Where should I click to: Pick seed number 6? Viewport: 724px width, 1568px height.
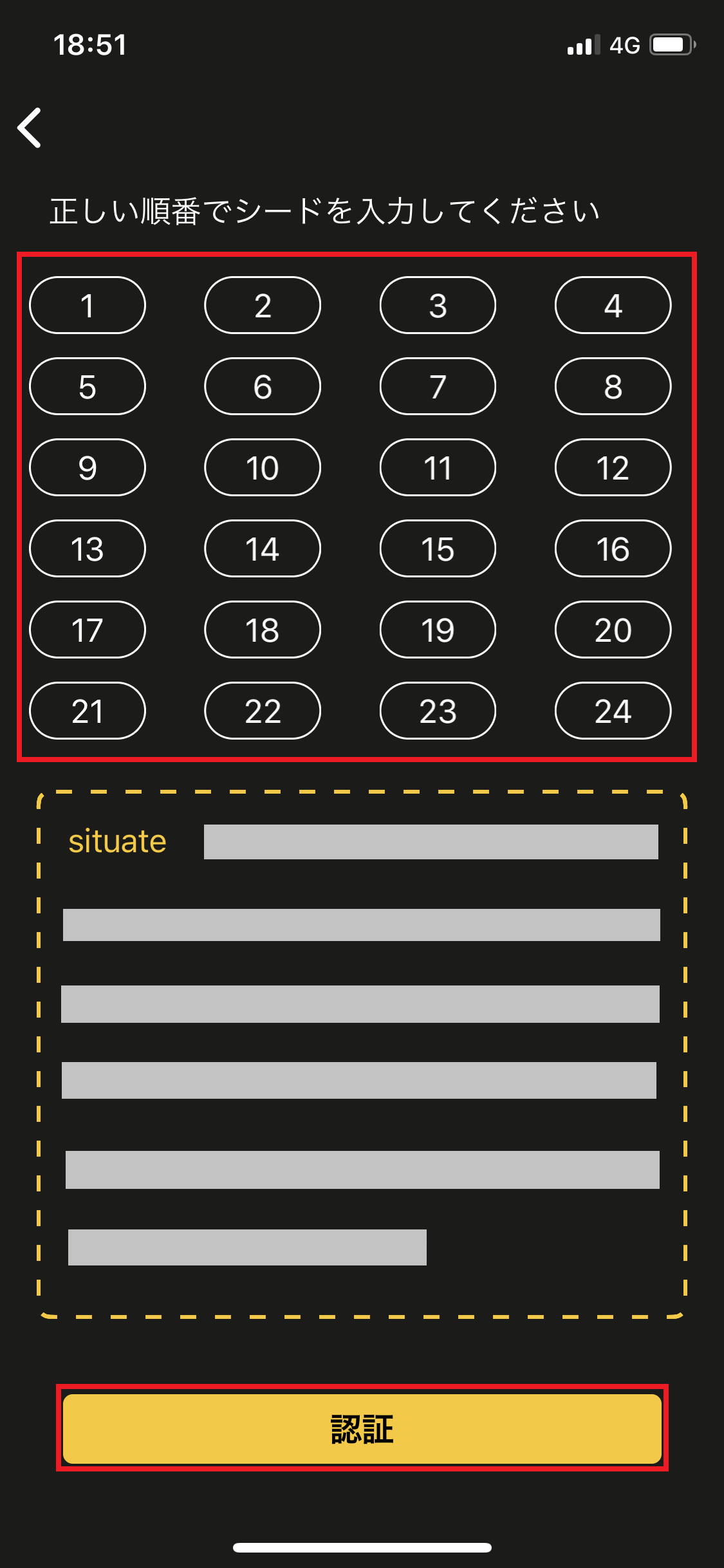pos(263,386)
